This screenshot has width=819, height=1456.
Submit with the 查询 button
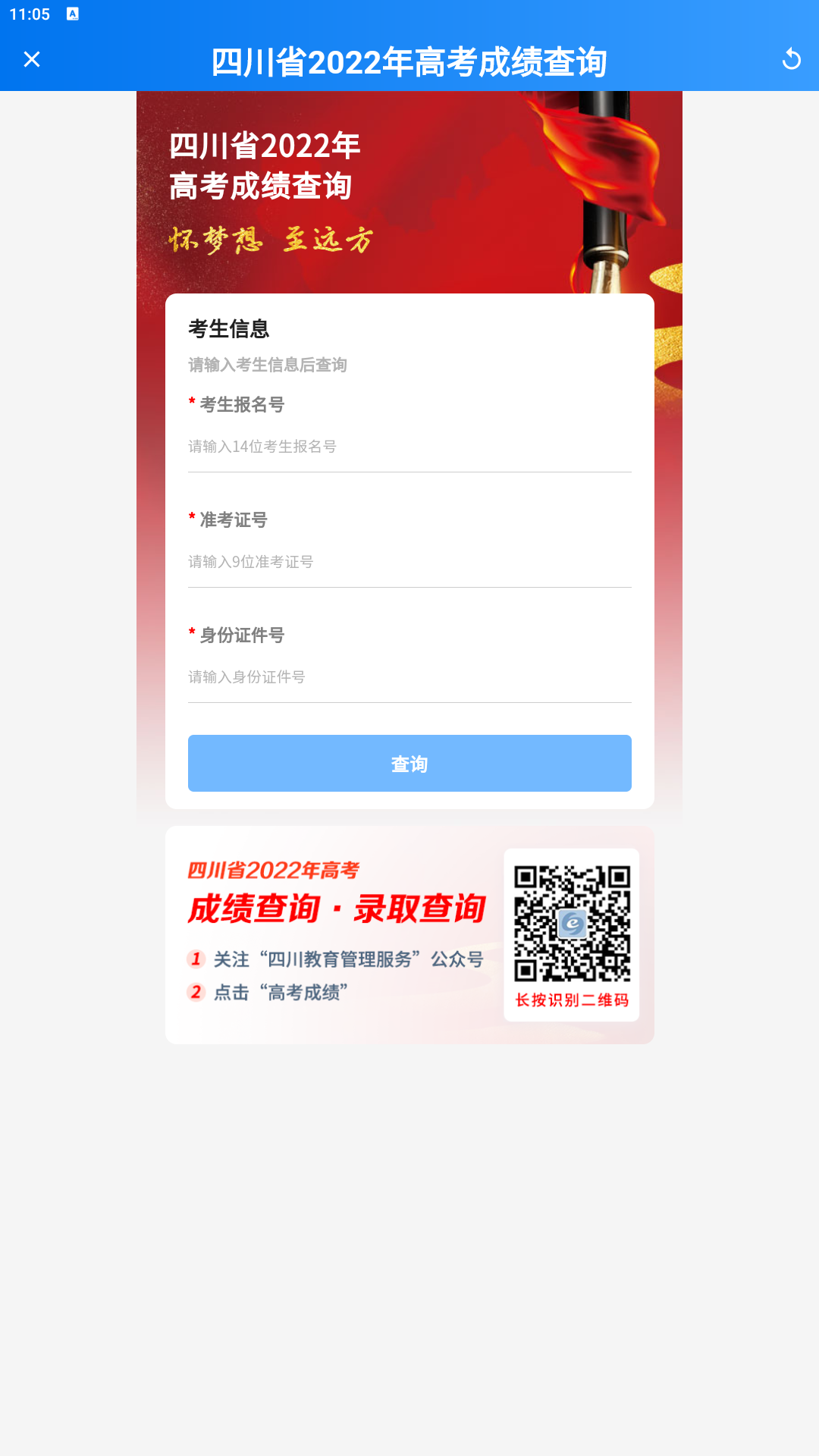409,763
